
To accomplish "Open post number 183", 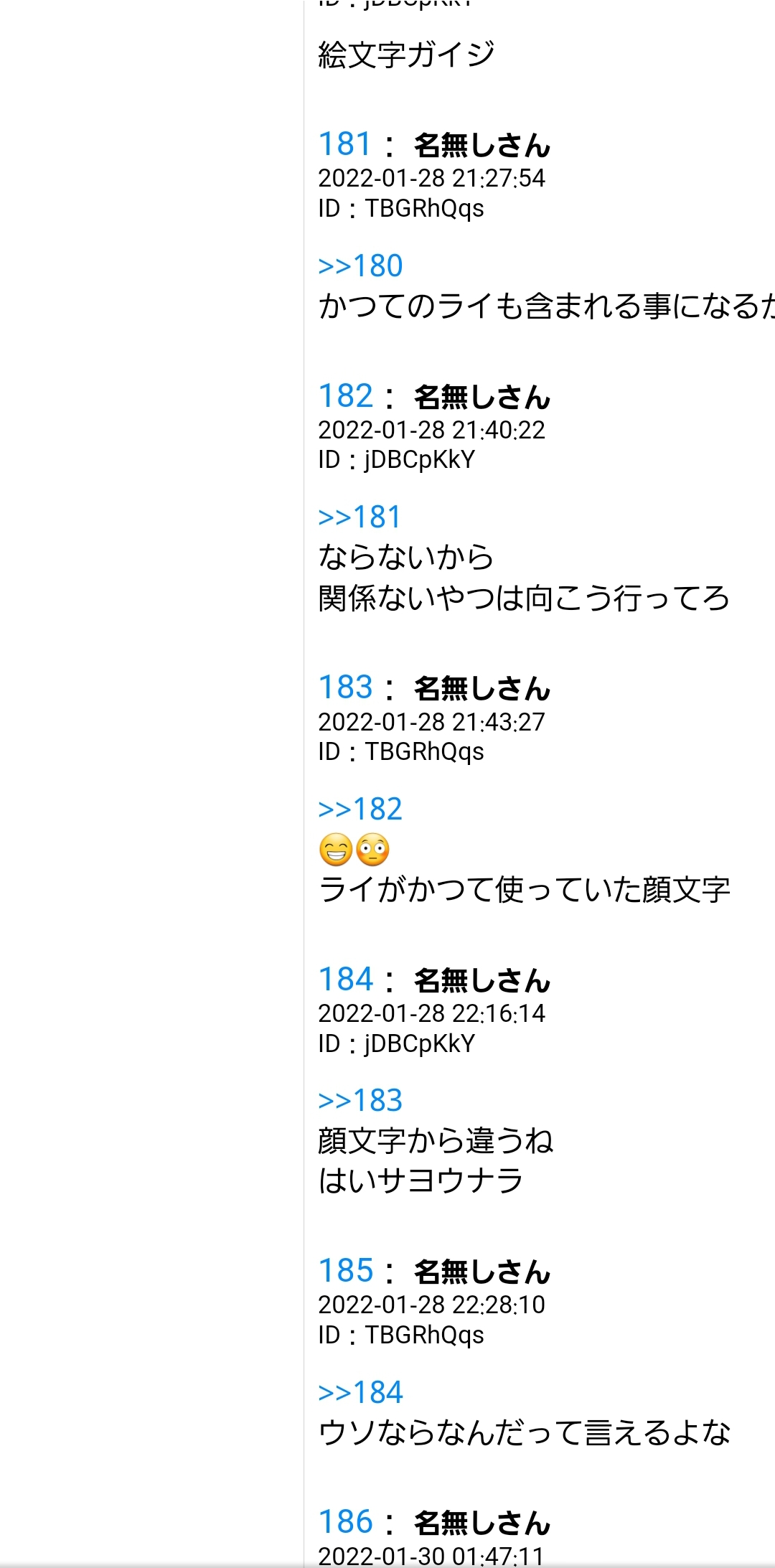I will tap(345, 687).
